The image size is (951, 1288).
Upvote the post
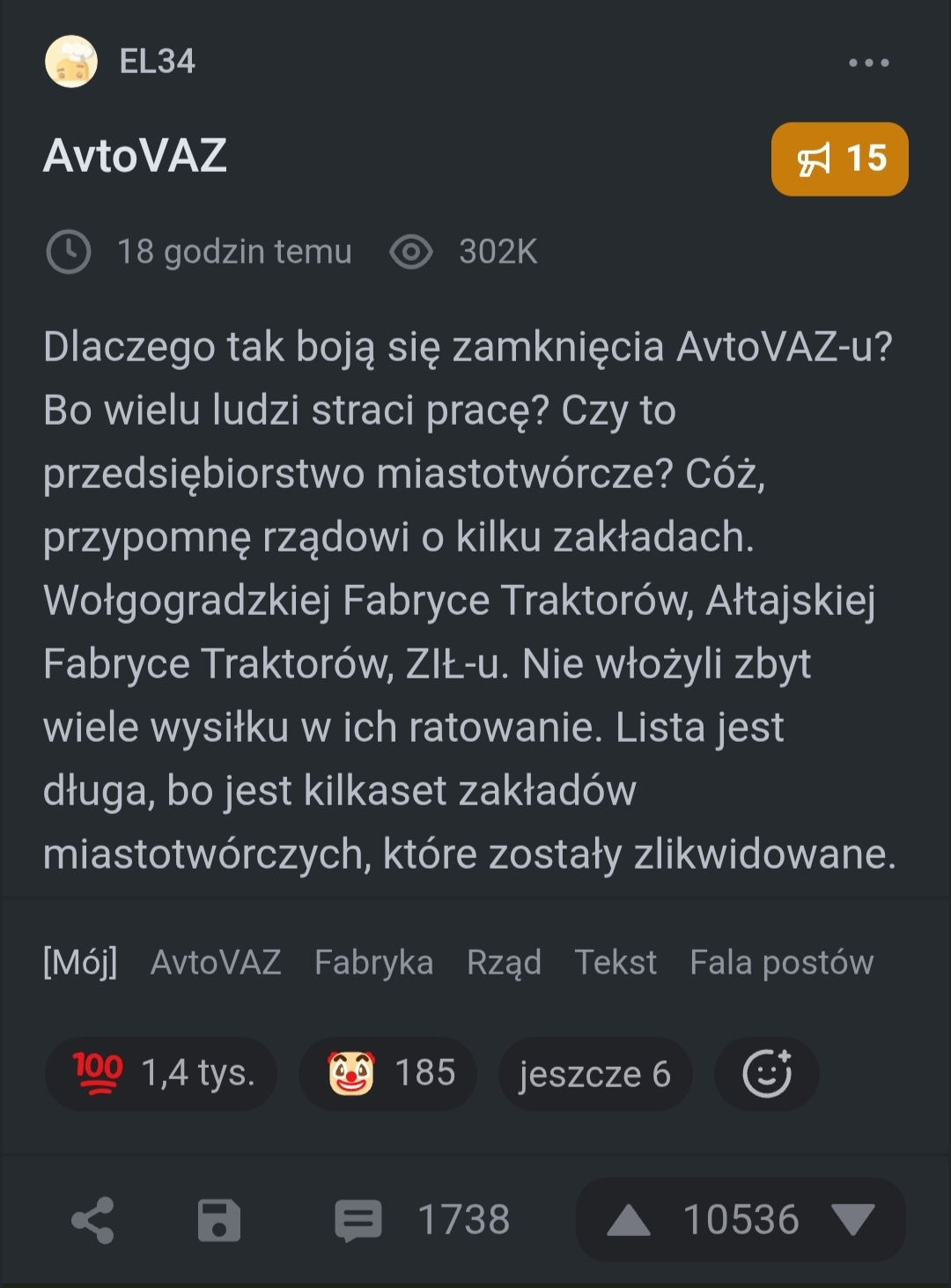tap(629, 1221)
